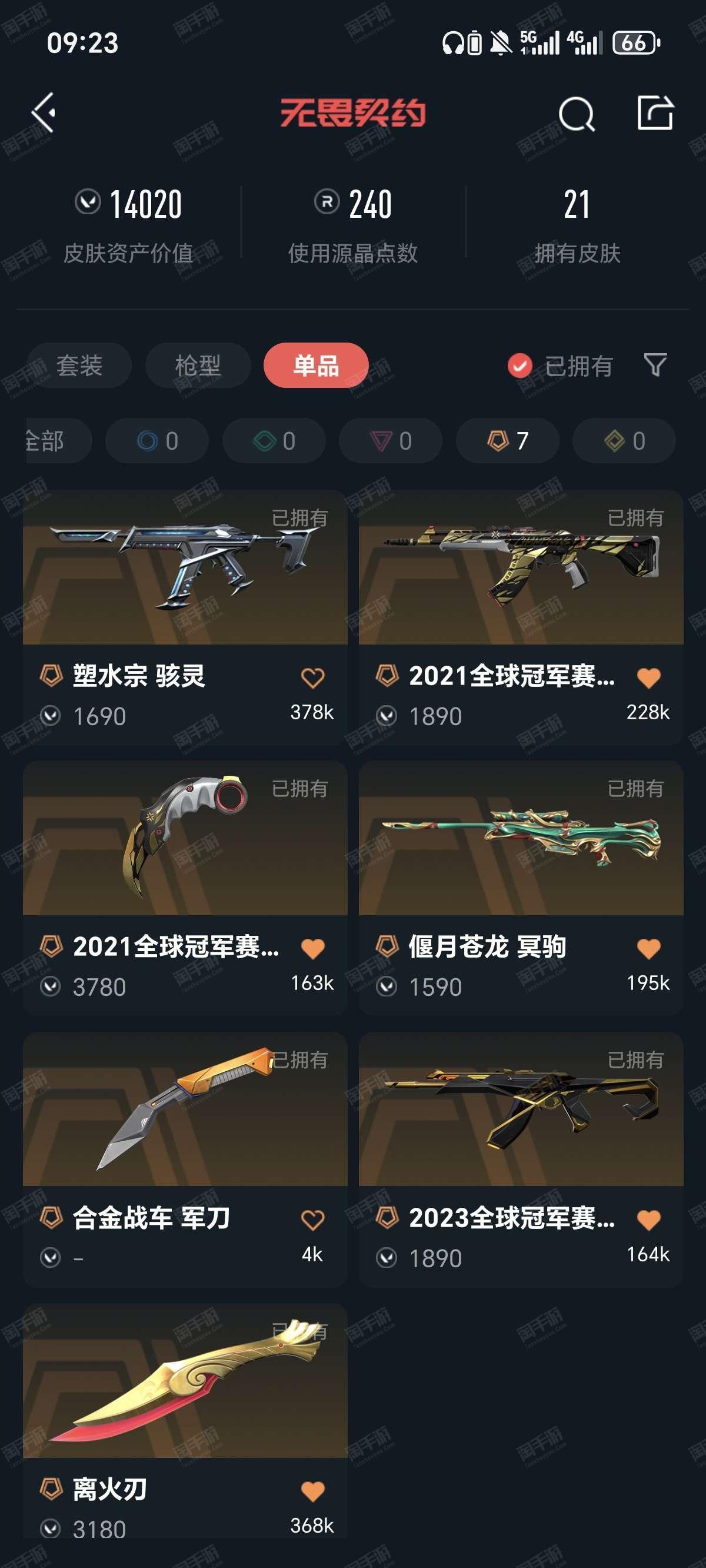Switch to the 枪型 tab

(198, 365)
